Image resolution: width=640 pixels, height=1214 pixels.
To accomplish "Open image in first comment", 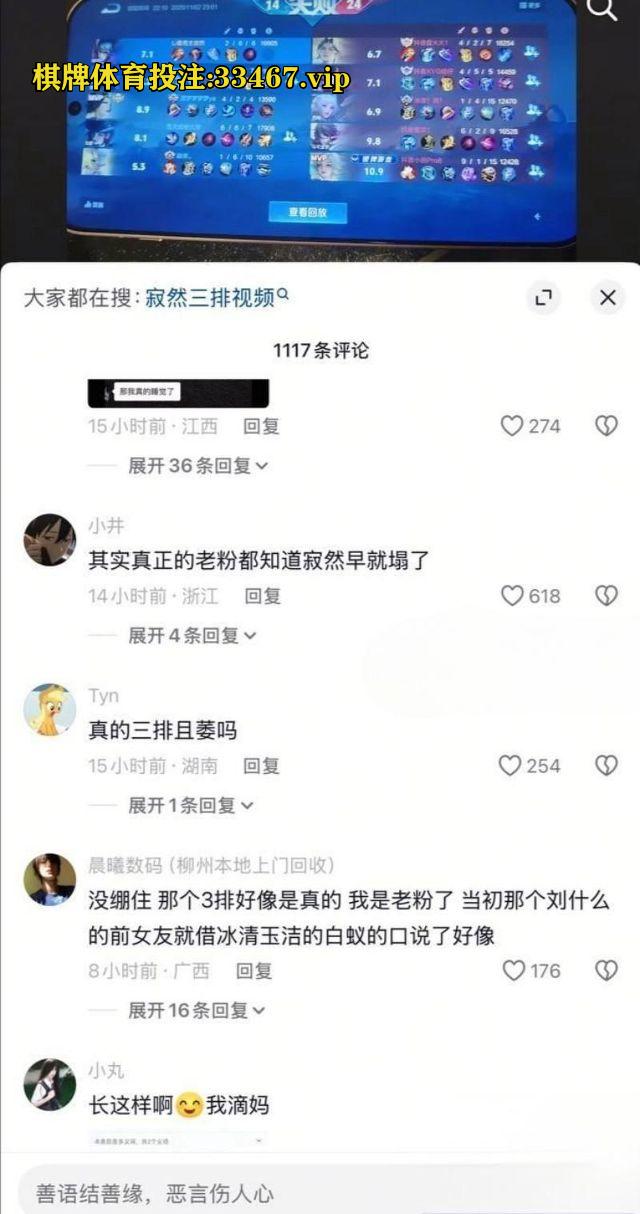I will tap(178, 392).
